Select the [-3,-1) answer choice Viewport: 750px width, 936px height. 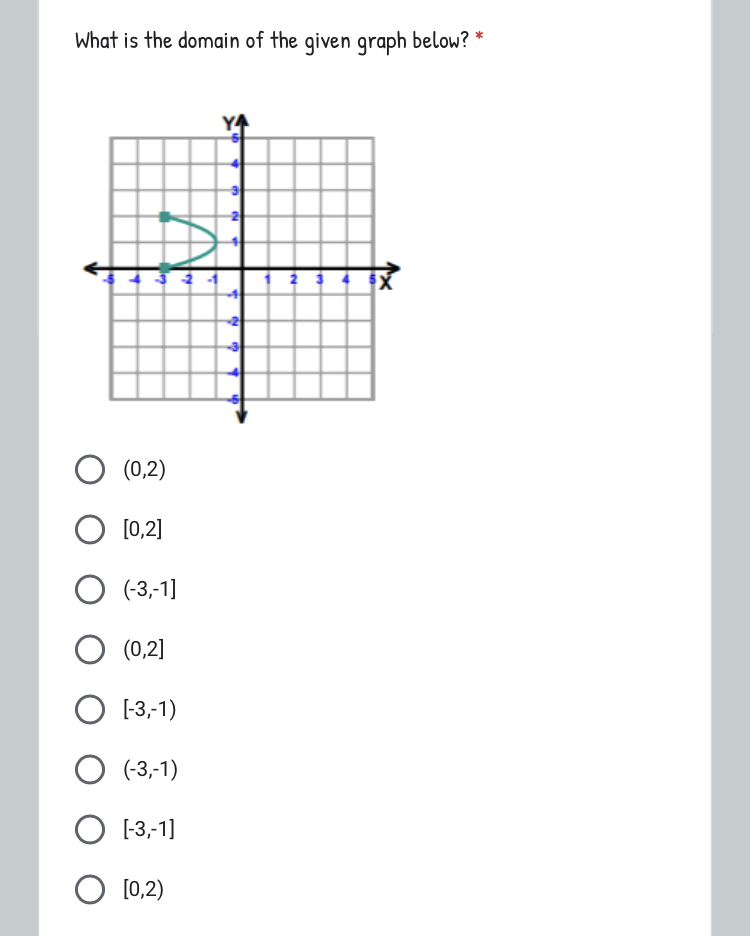pos(90,709)
